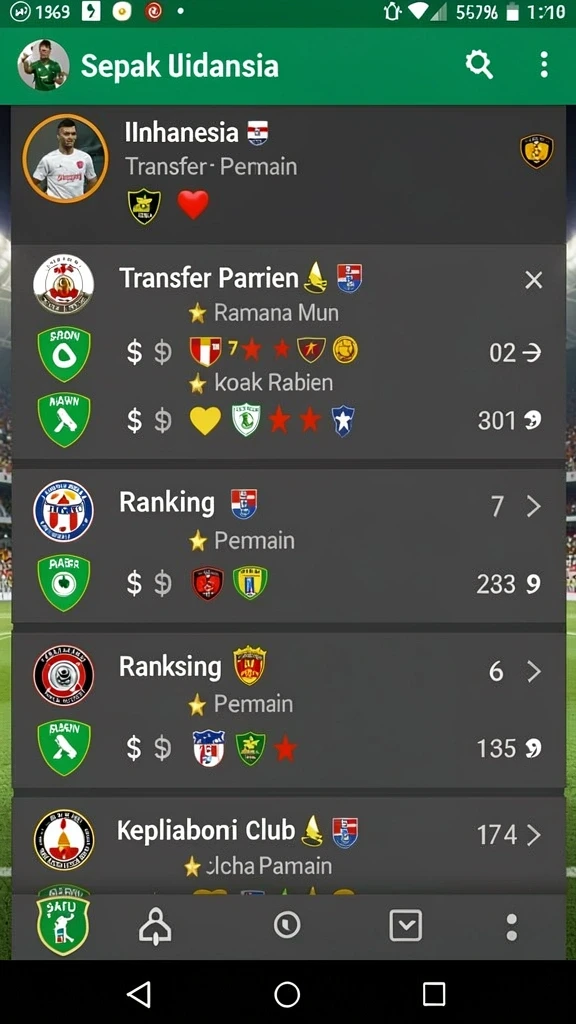The height and width of the screenshot is (1024, 576).
Task: Open the three-dot tab in bottom bar
Action: pyautogui.click(x=512, y=927)
